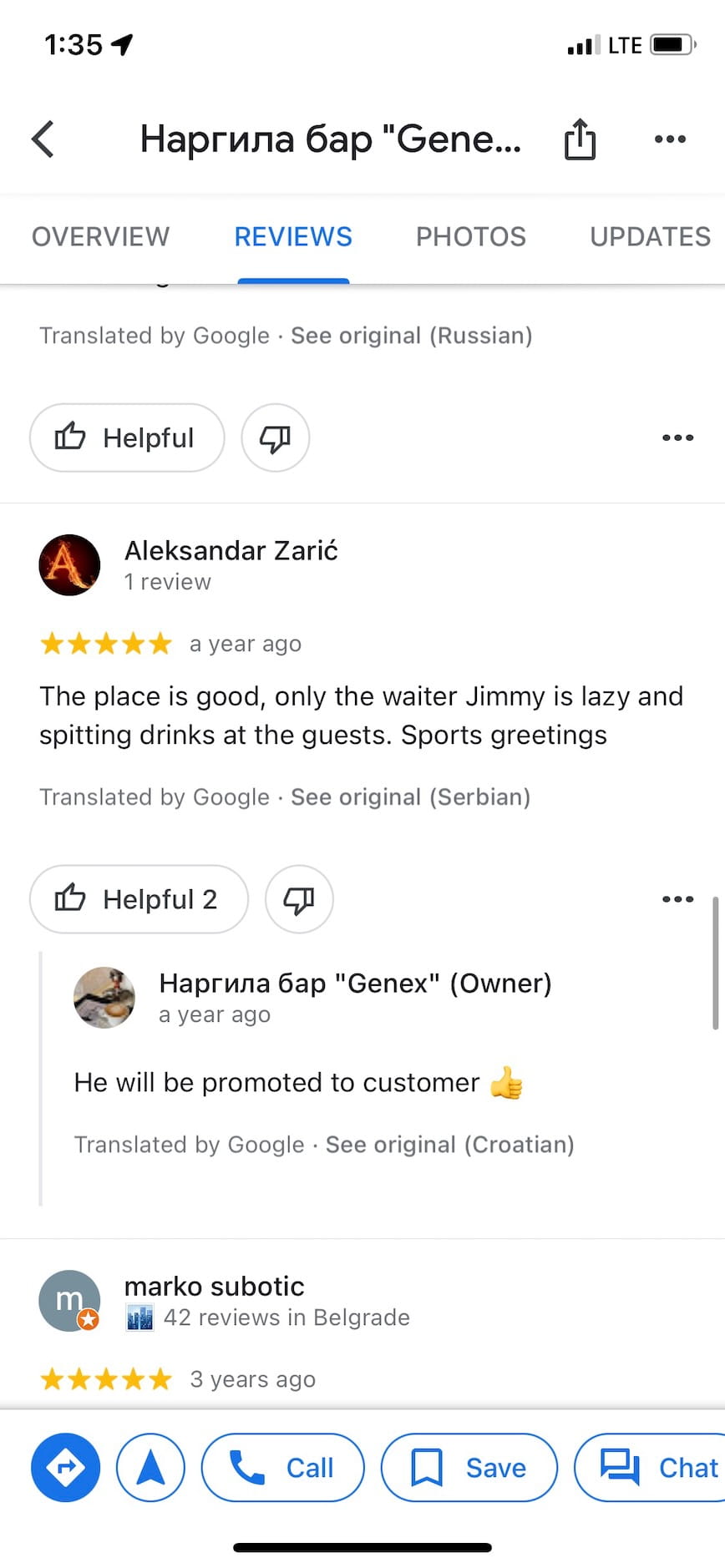
Task: See original Russian review text
Action: click(411, 336)
